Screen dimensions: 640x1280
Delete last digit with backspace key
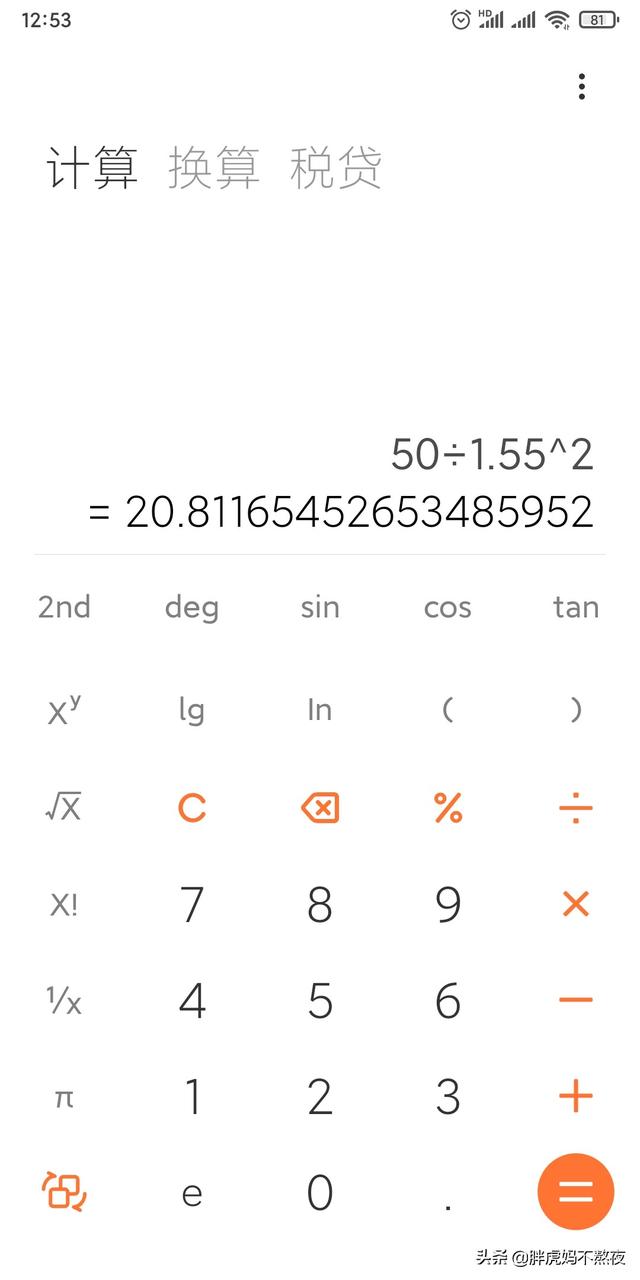[320, 808]
